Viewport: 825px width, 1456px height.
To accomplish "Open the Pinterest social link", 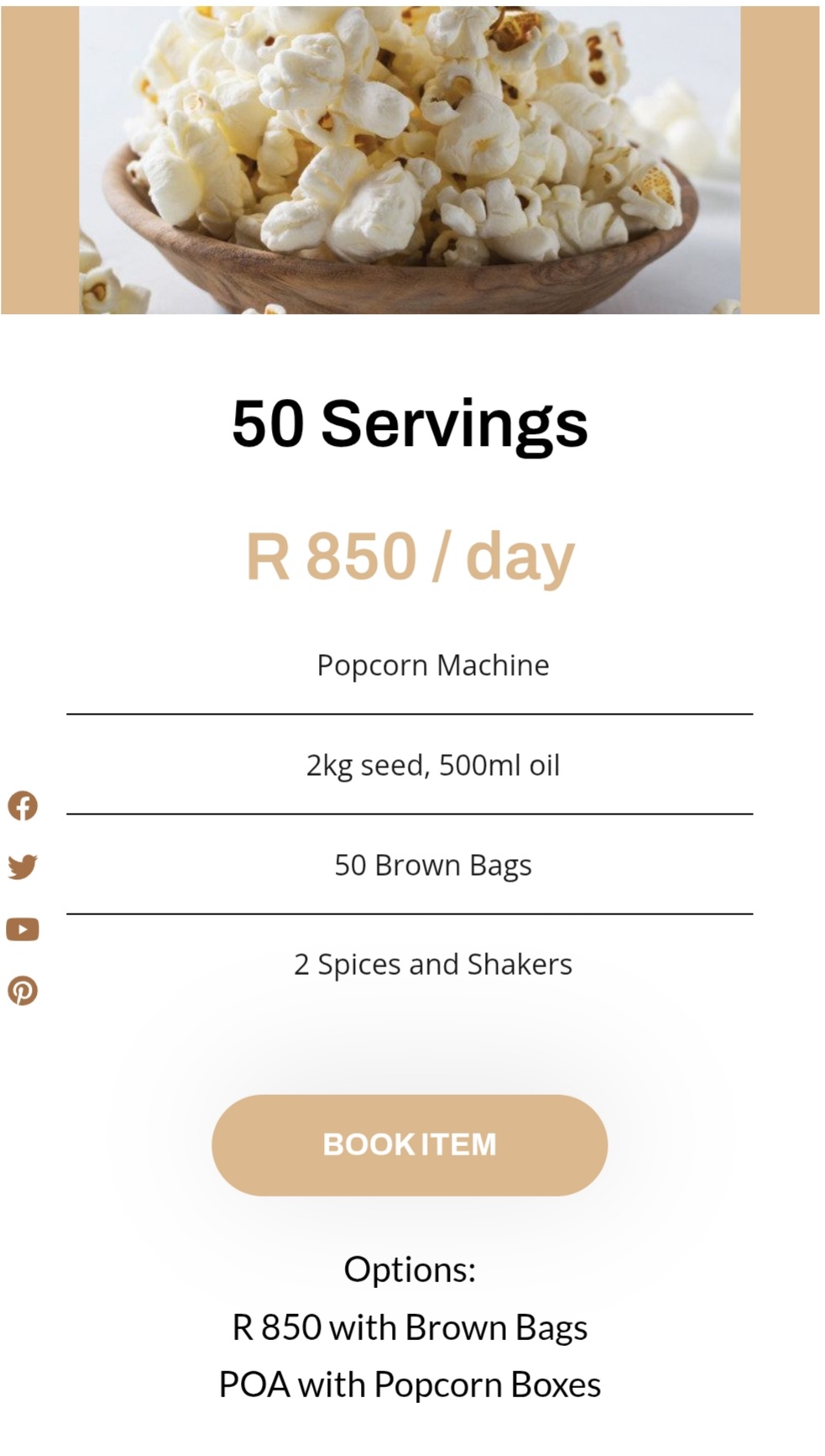I will point(23,991).
